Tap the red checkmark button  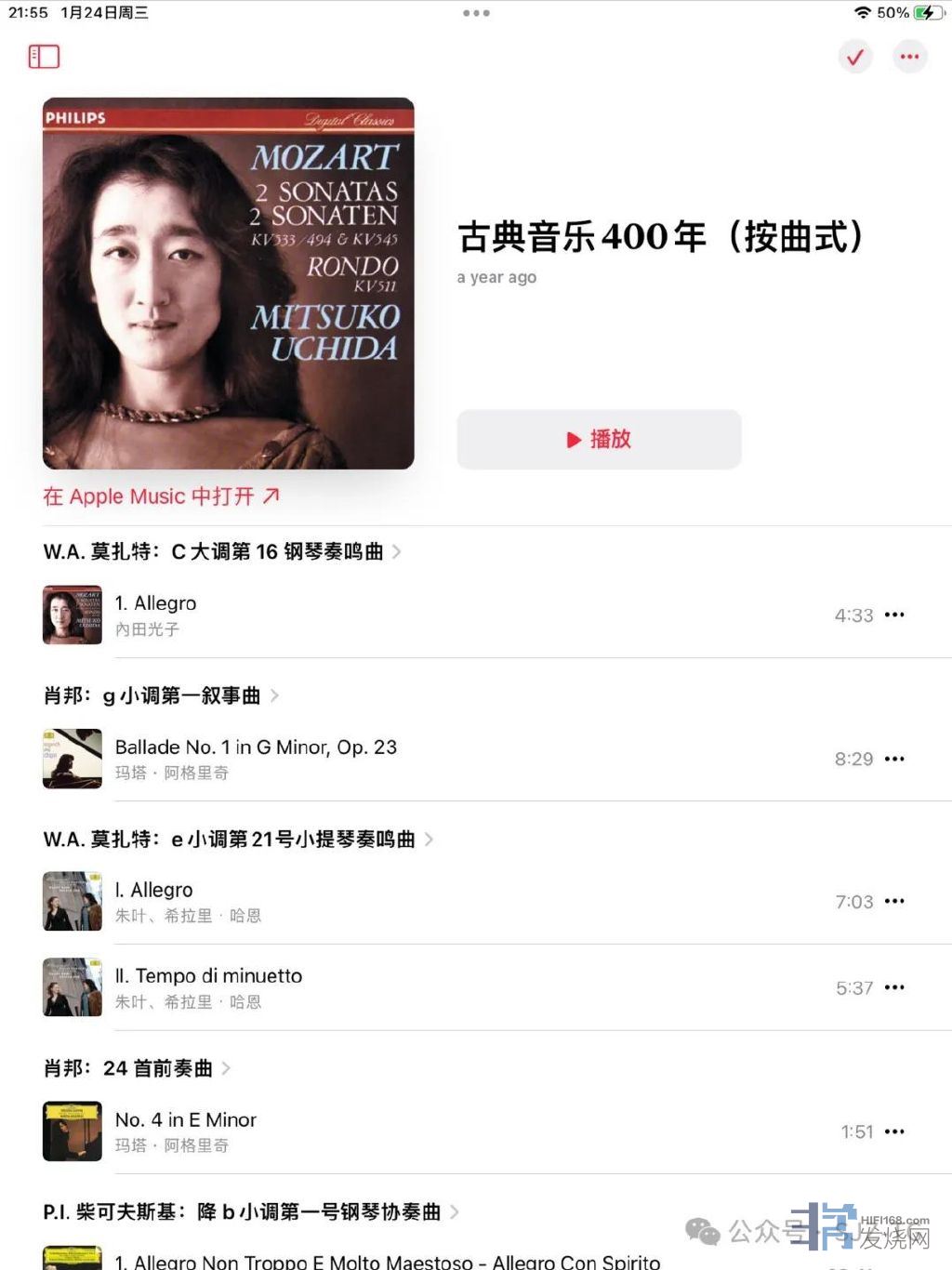click(855, 57)
